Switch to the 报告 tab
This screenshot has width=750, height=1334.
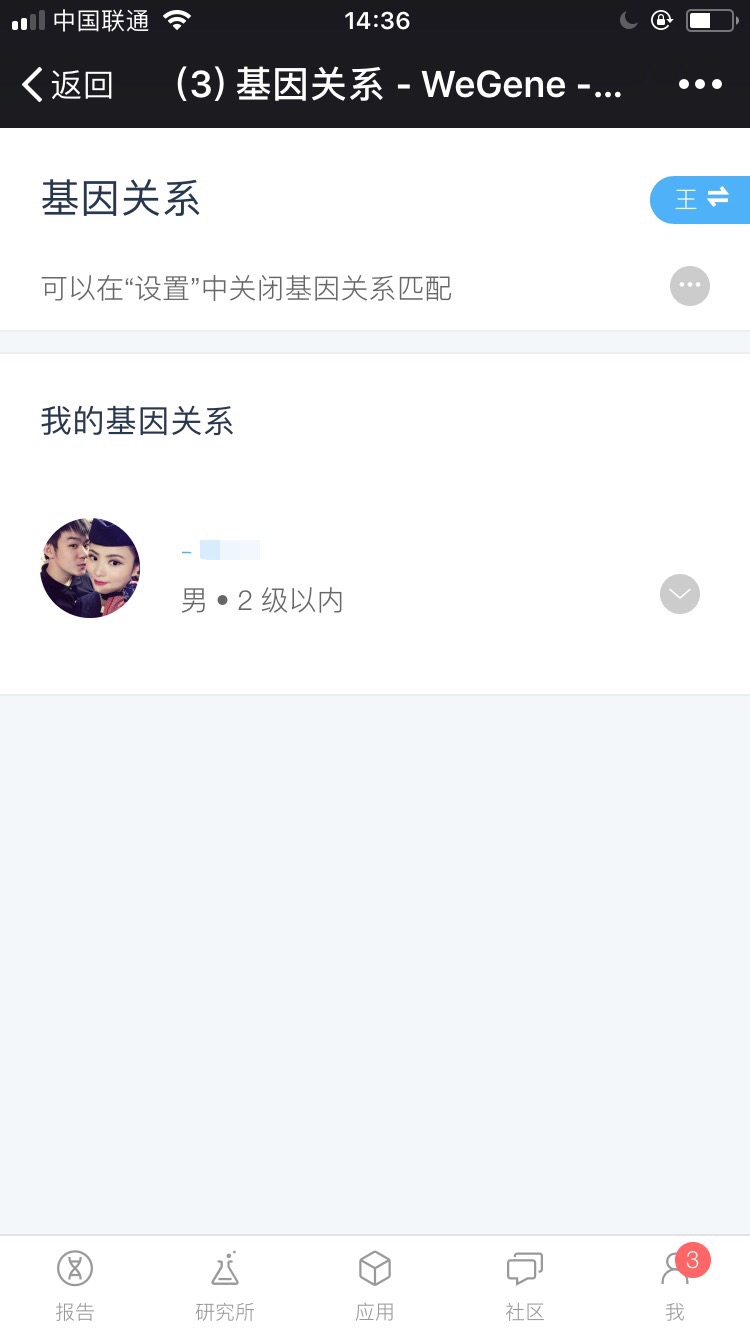[75, 1285]
